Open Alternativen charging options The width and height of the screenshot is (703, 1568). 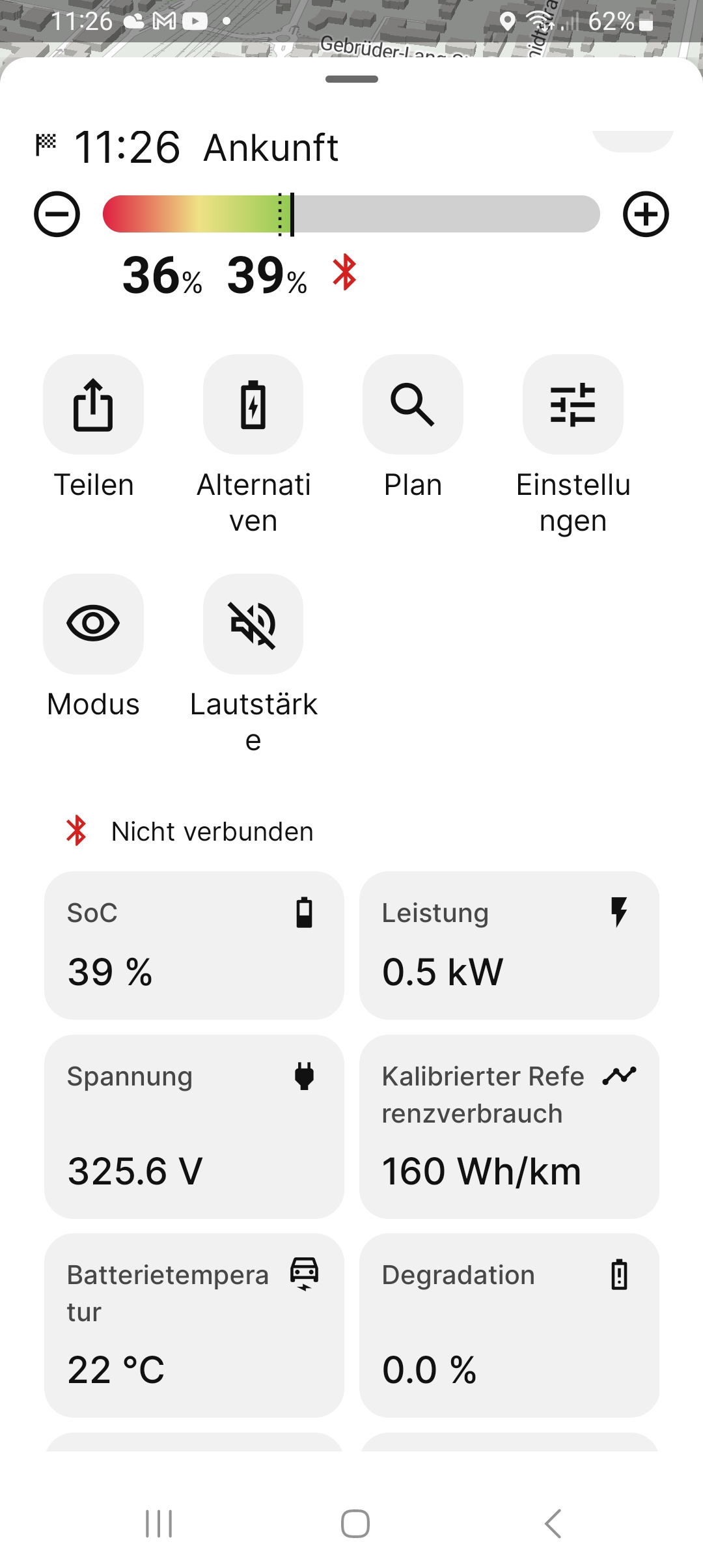tap(253, 404)
